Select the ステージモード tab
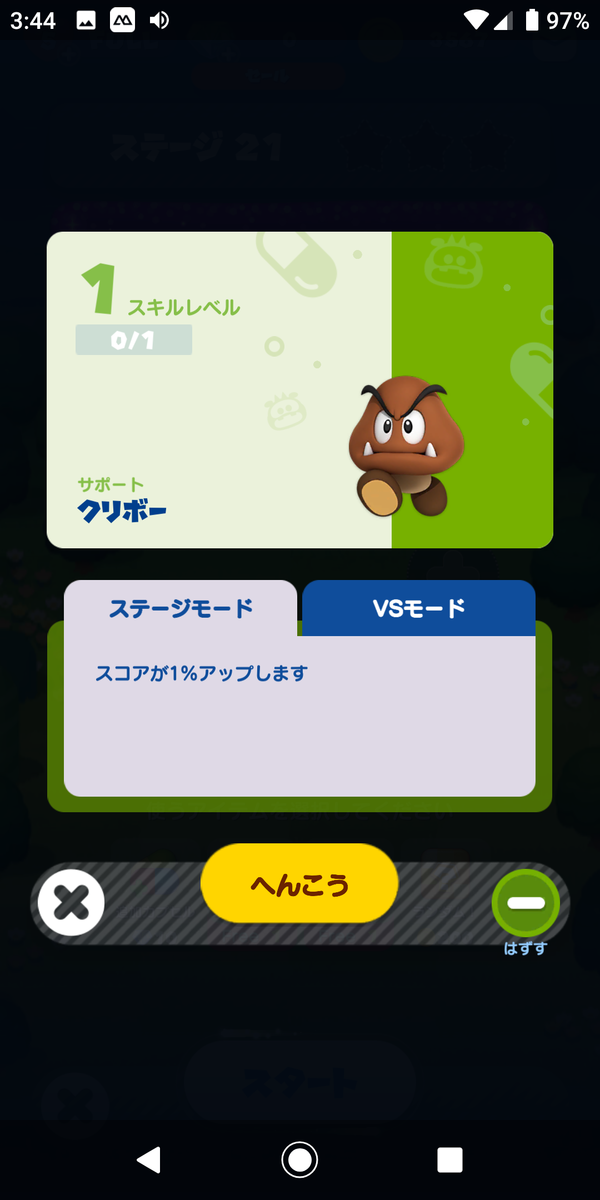Screen dimensions: 600x1200 point(181,608)
